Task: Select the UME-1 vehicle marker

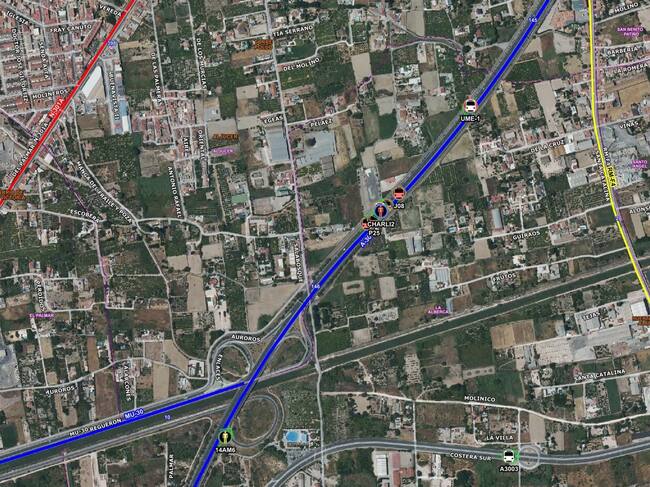Action: tap(470, 105)
